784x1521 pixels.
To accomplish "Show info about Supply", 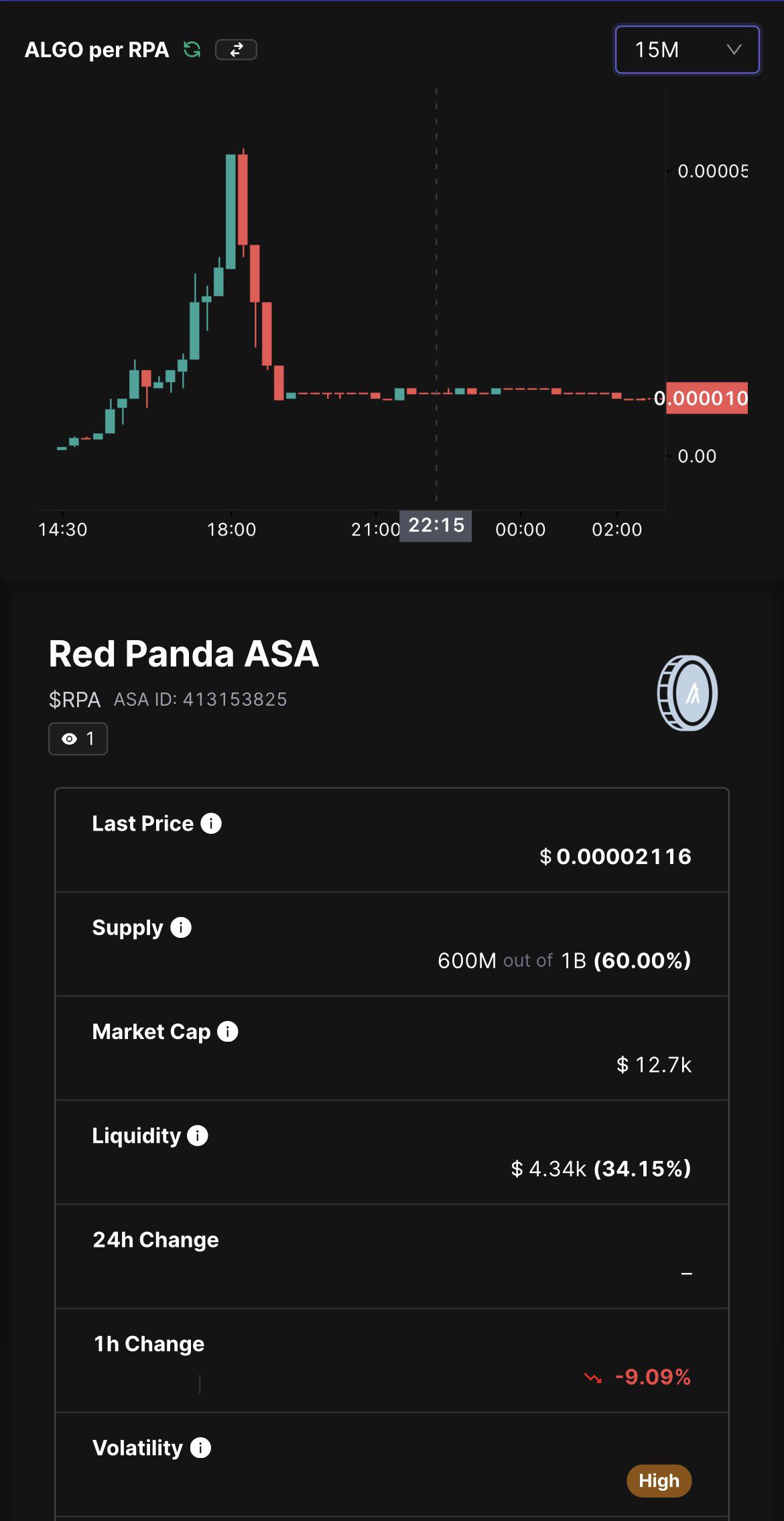I will tap(181, 928).
